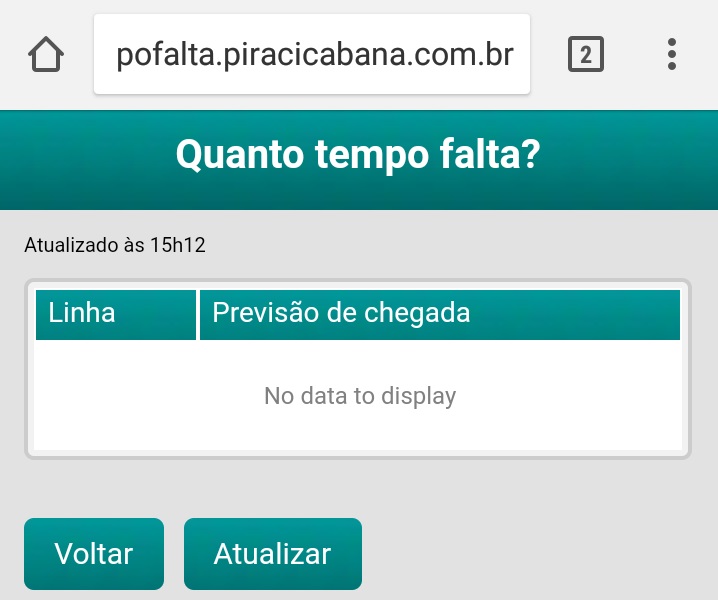Image resolution: width=718 pixels, height=600 pixels.
Task: Tap the pofalta.piracicabana.com.br address bar
Action: 312,54
